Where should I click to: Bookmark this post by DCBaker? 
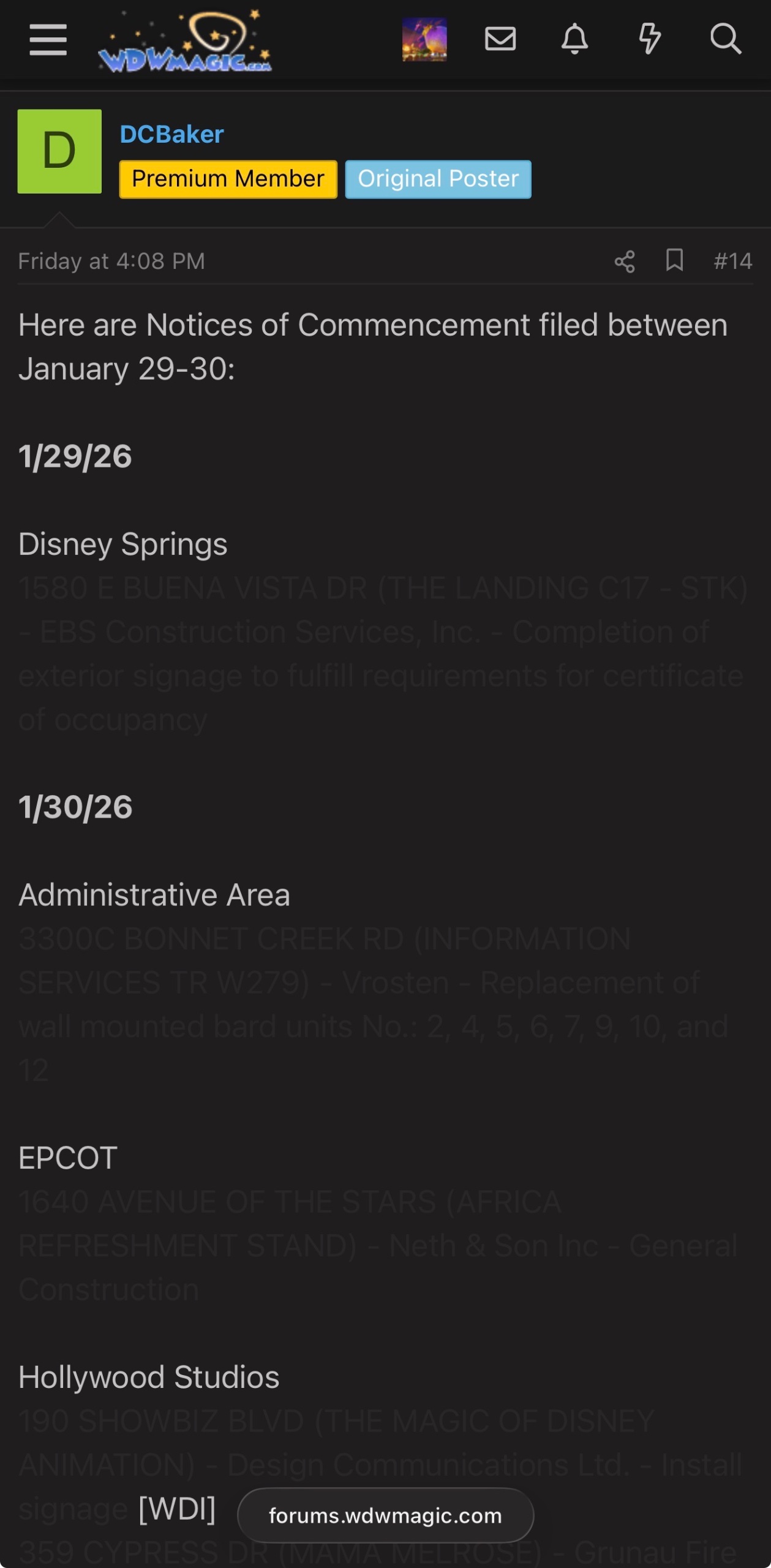point(674,260)
